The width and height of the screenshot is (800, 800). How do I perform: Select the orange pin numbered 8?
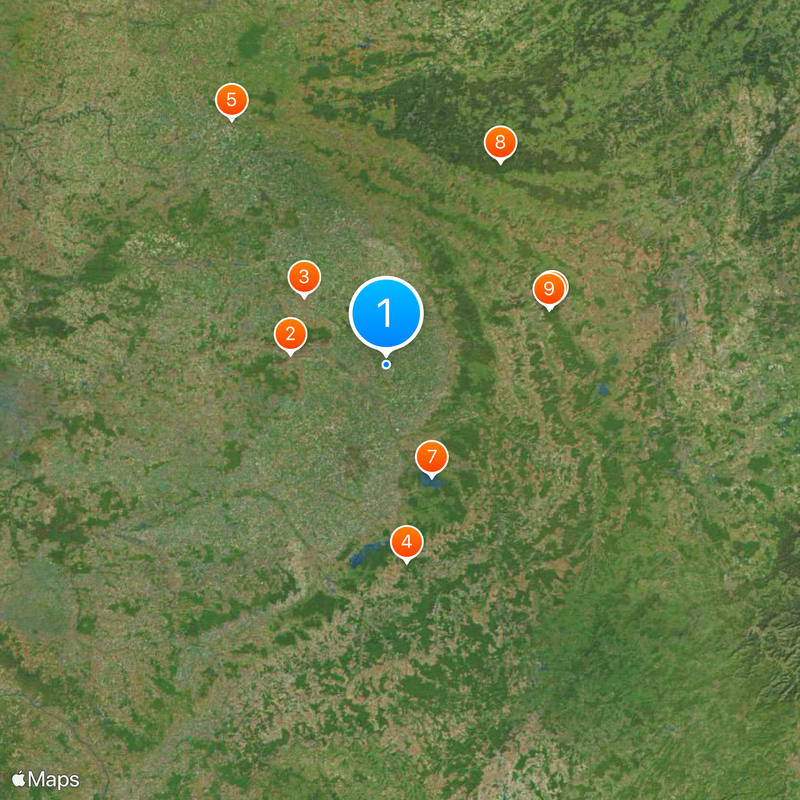click(x=500, y=142)
